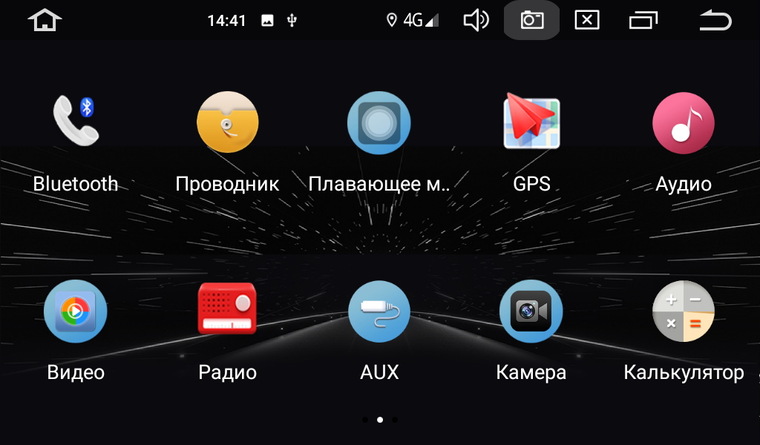This screenshot has height=445, width=760.
Task: Switch to the AUX input
Action: pyautogui.click(x=379, y=312)
